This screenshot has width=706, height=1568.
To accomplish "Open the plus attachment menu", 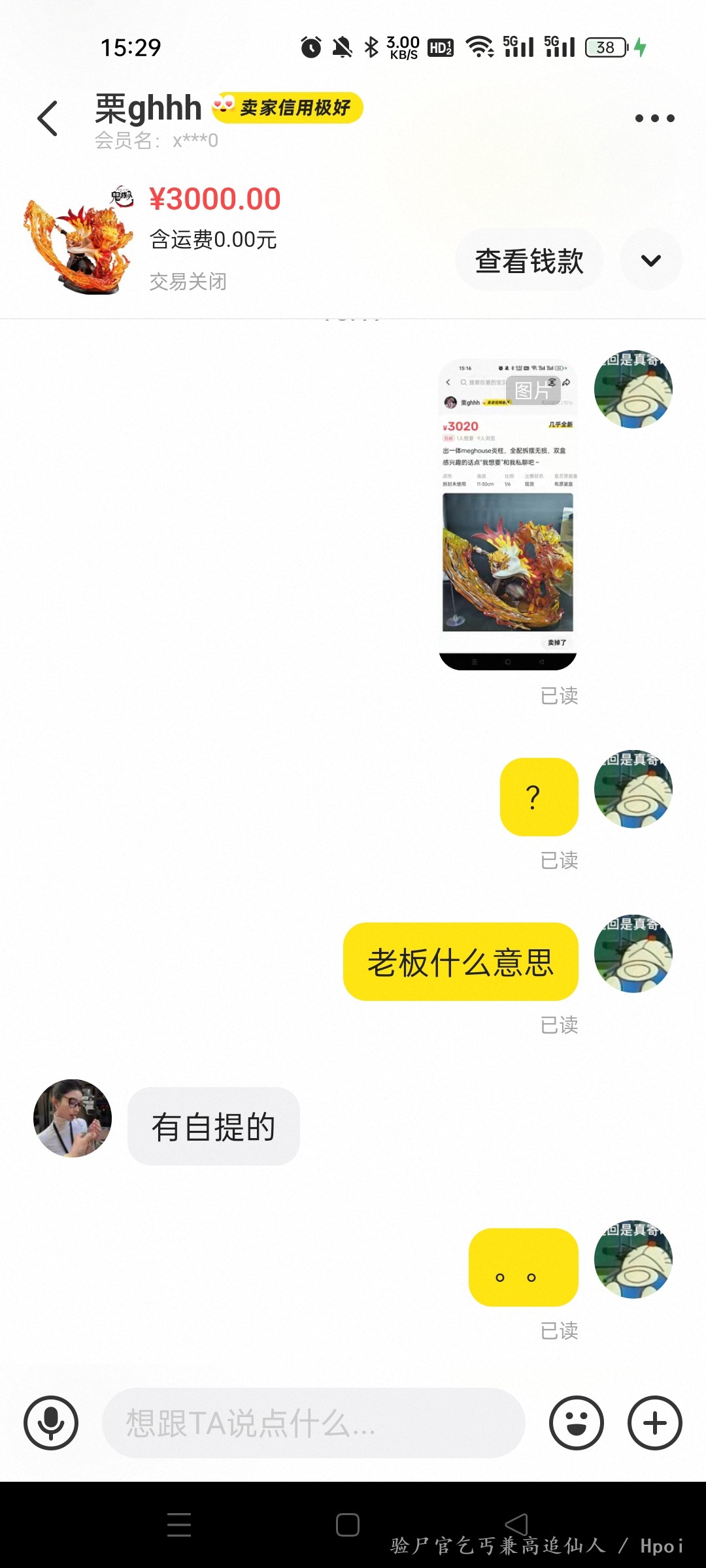I will [x=654, y=1423].
